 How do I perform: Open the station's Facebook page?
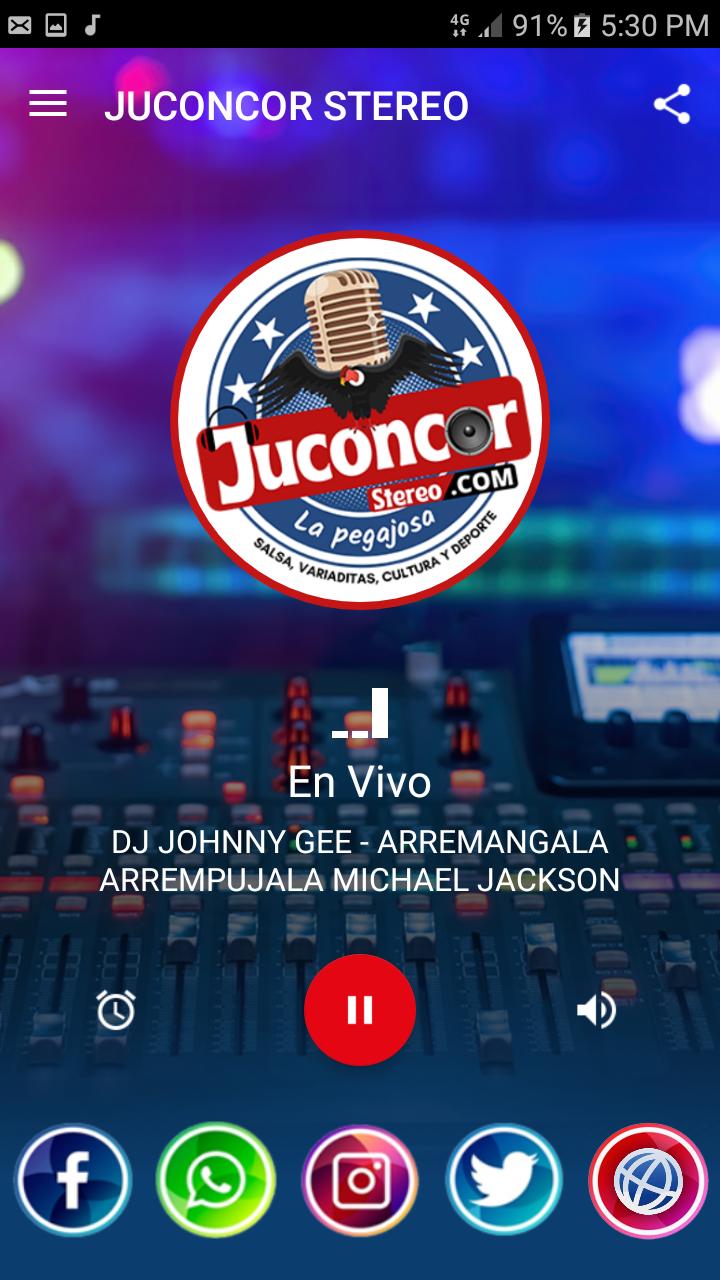tap(73, 1181)
